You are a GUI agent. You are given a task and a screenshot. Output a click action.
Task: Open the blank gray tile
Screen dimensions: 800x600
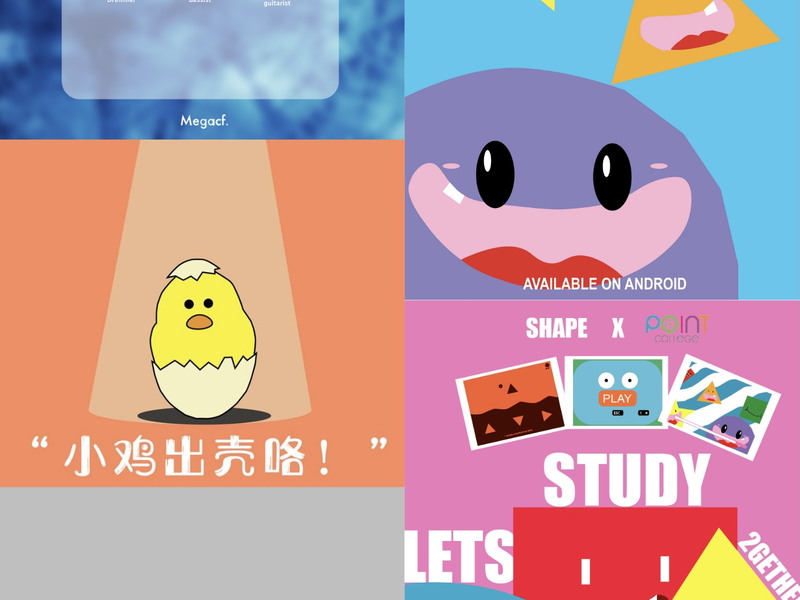click(x=202, y=543)
